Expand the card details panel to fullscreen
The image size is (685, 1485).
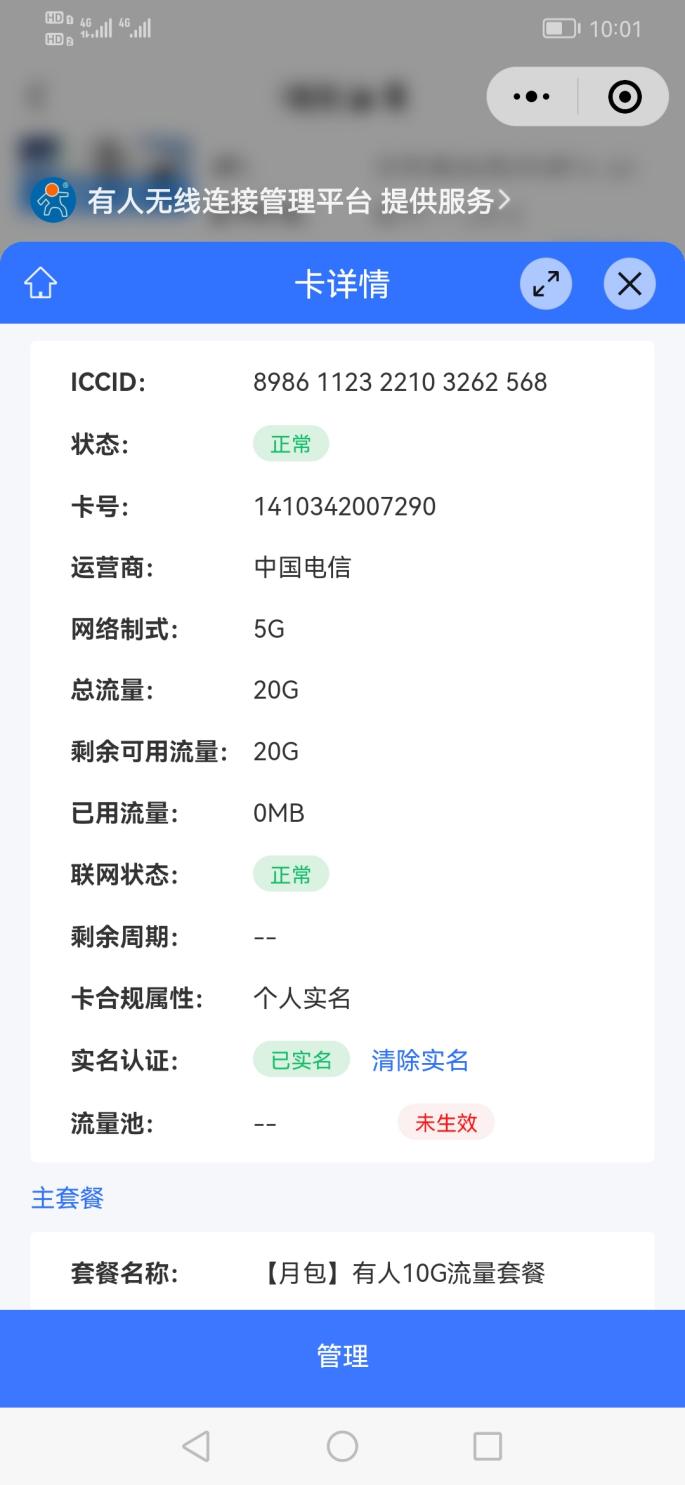click(x=546, y=284)
